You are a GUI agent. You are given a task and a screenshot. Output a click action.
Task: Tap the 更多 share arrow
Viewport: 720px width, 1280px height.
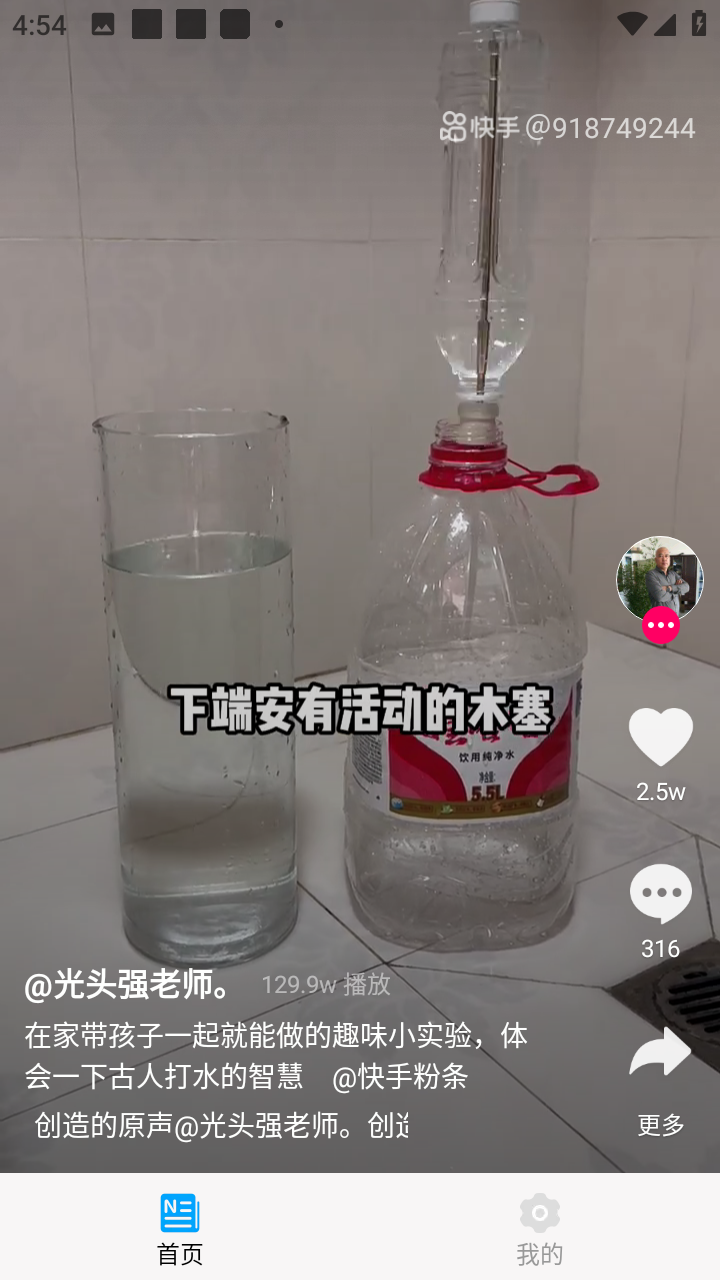pos(660,1054)
